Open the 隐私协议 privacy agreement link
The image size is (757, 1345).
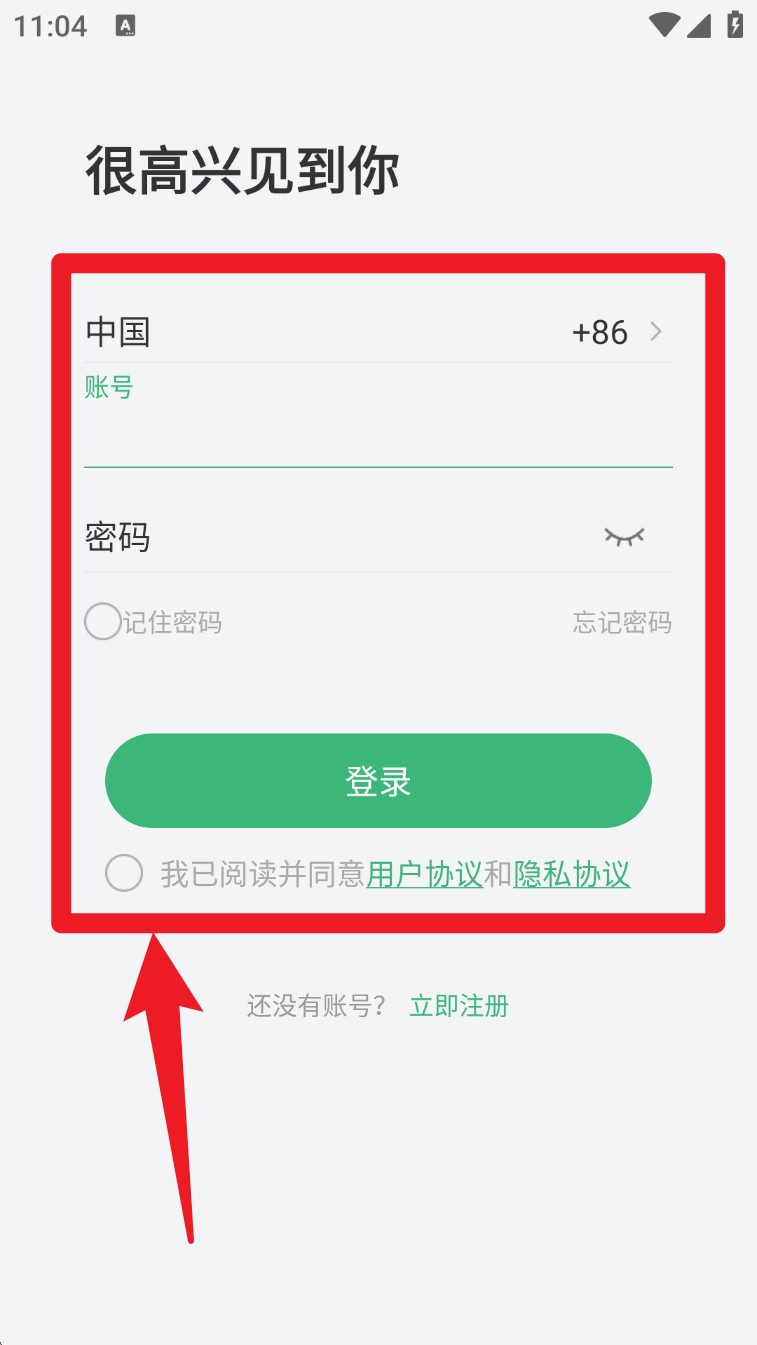572,874
